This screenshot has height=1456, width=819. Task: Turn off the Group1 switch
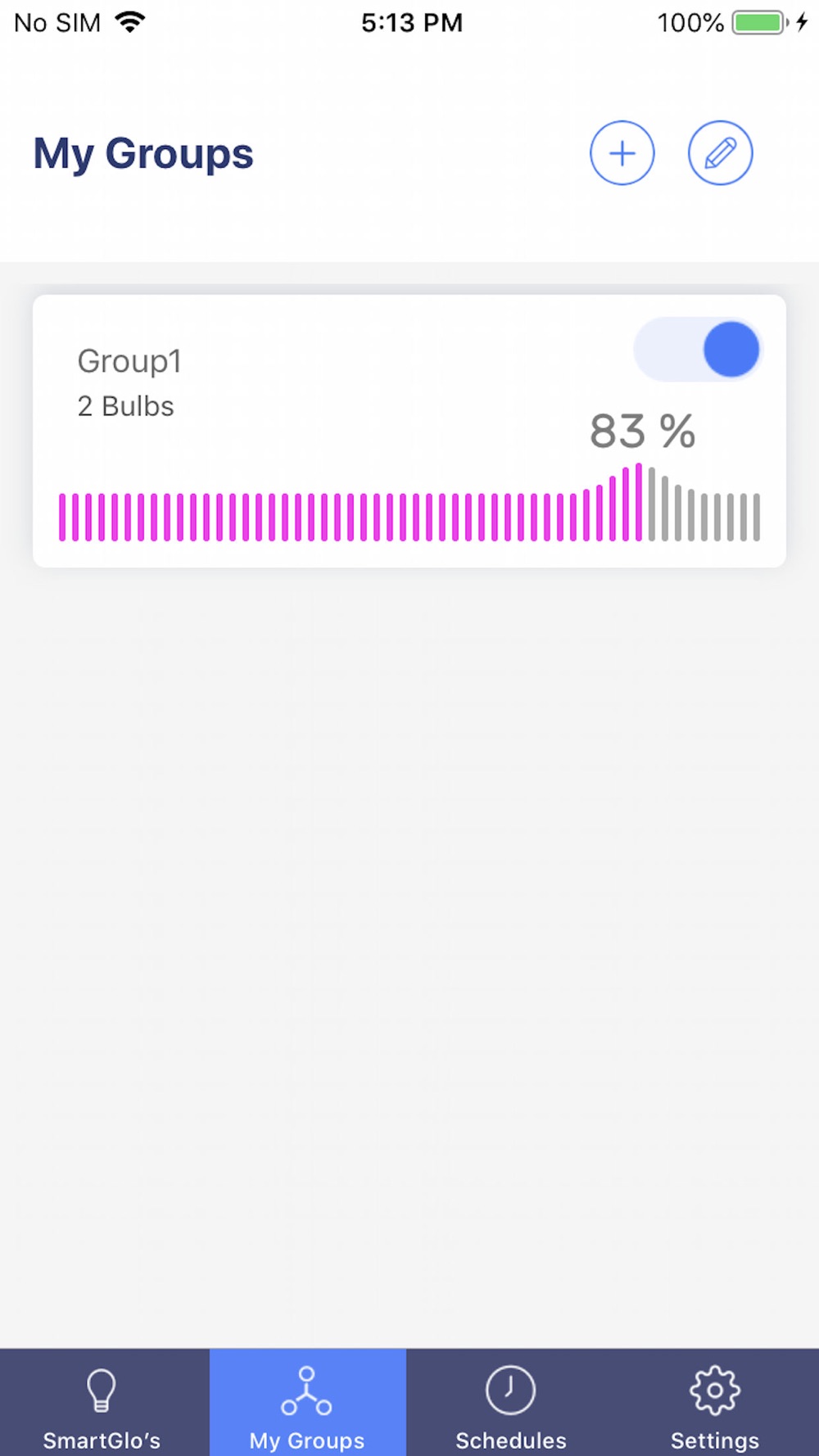(x=698, y=350)
